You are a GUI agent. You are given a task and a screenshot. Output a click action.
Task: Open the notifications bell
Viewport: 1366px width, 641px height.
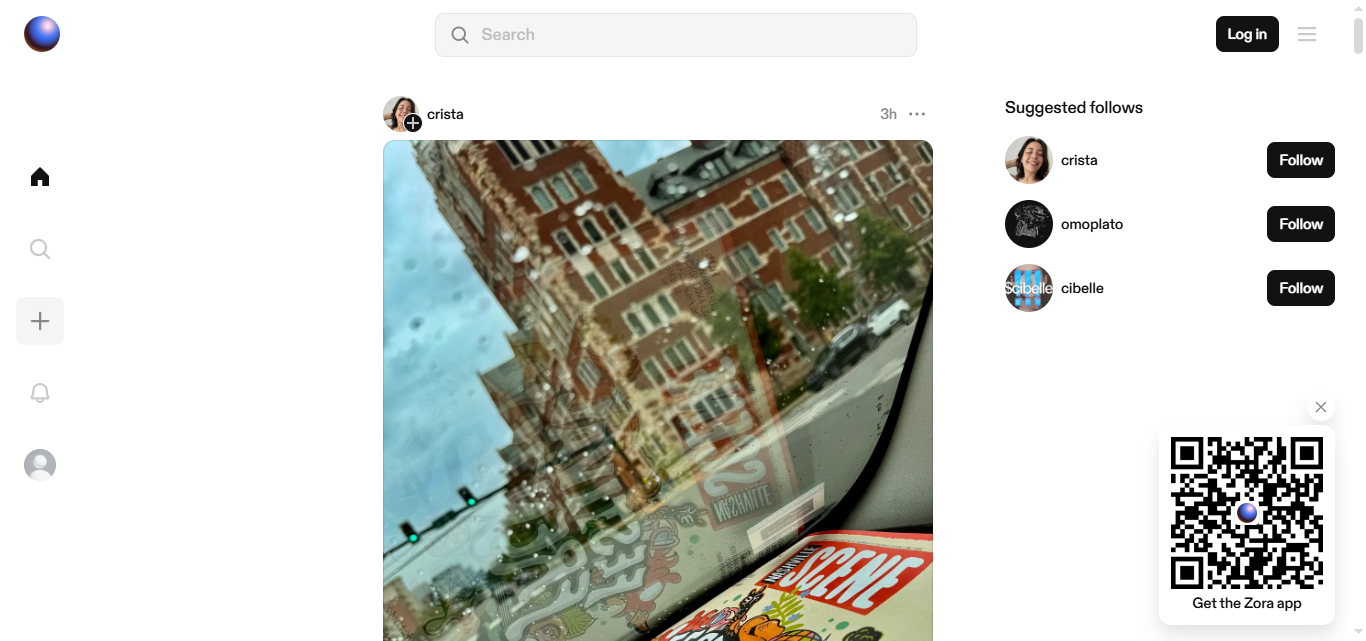[x=40, y=393]
